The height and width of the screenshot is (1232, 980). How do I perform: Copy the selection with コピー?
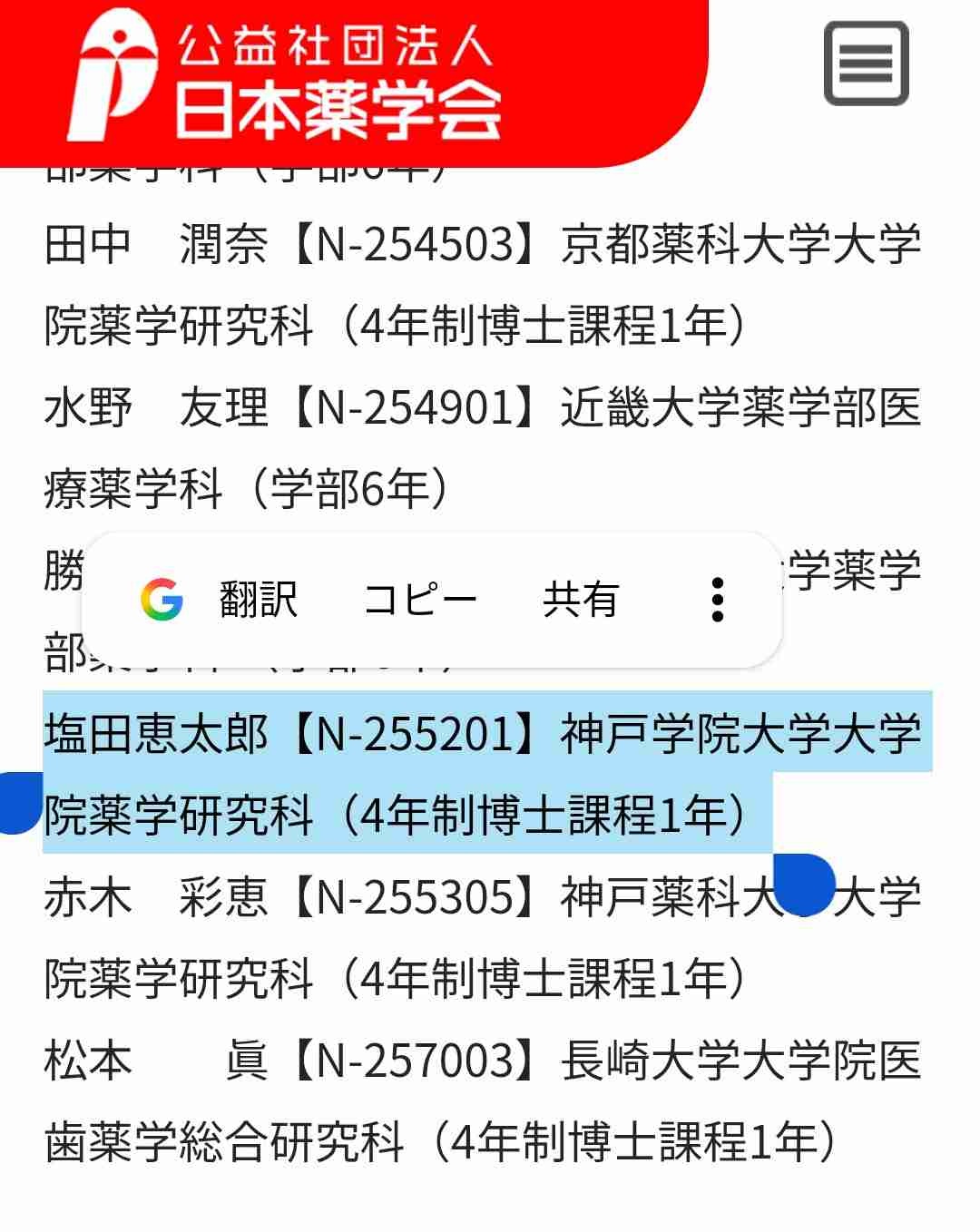coord(420,600)
